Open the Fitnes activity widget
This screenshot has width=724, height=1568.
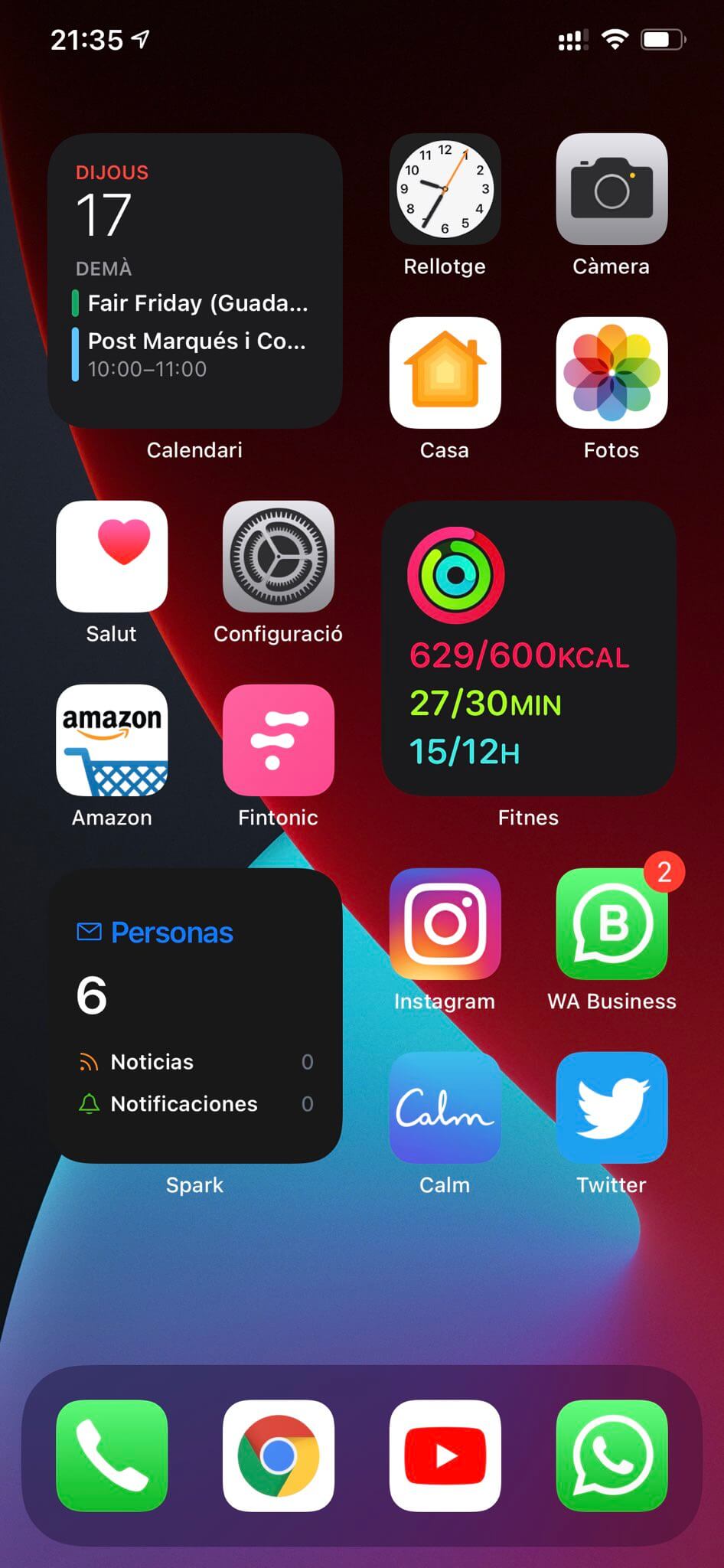[528, 648]
